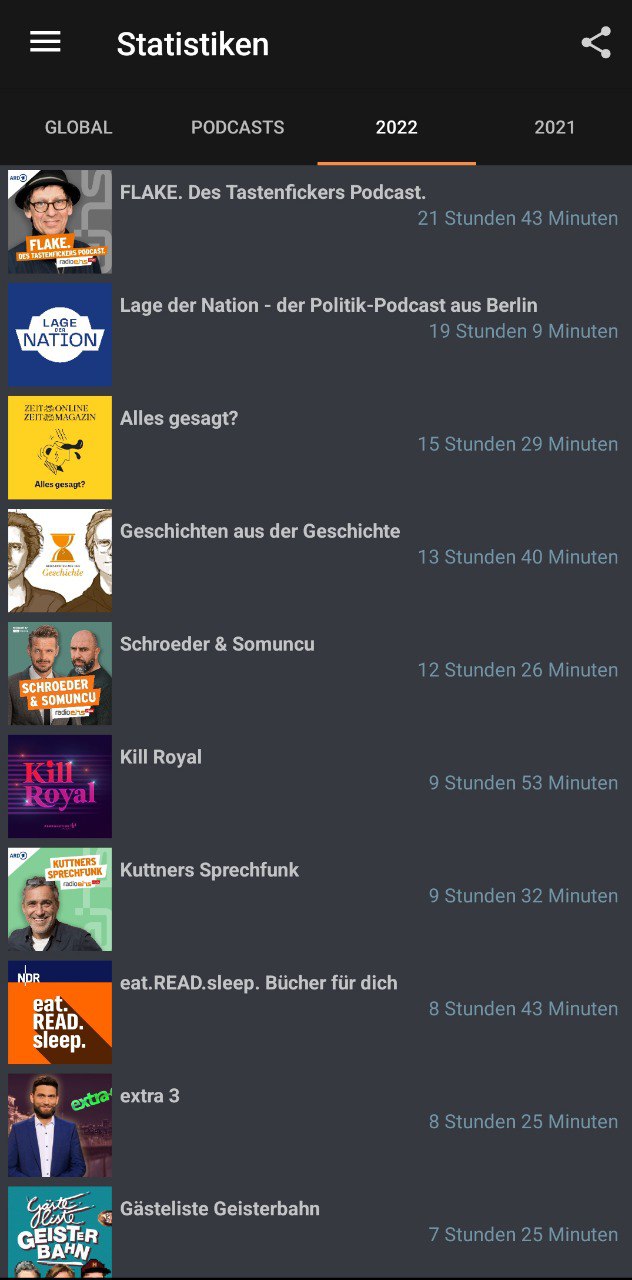Viewport: 632px width, 1280px height.
Task: Share the statistics
Action: point(596,43)
